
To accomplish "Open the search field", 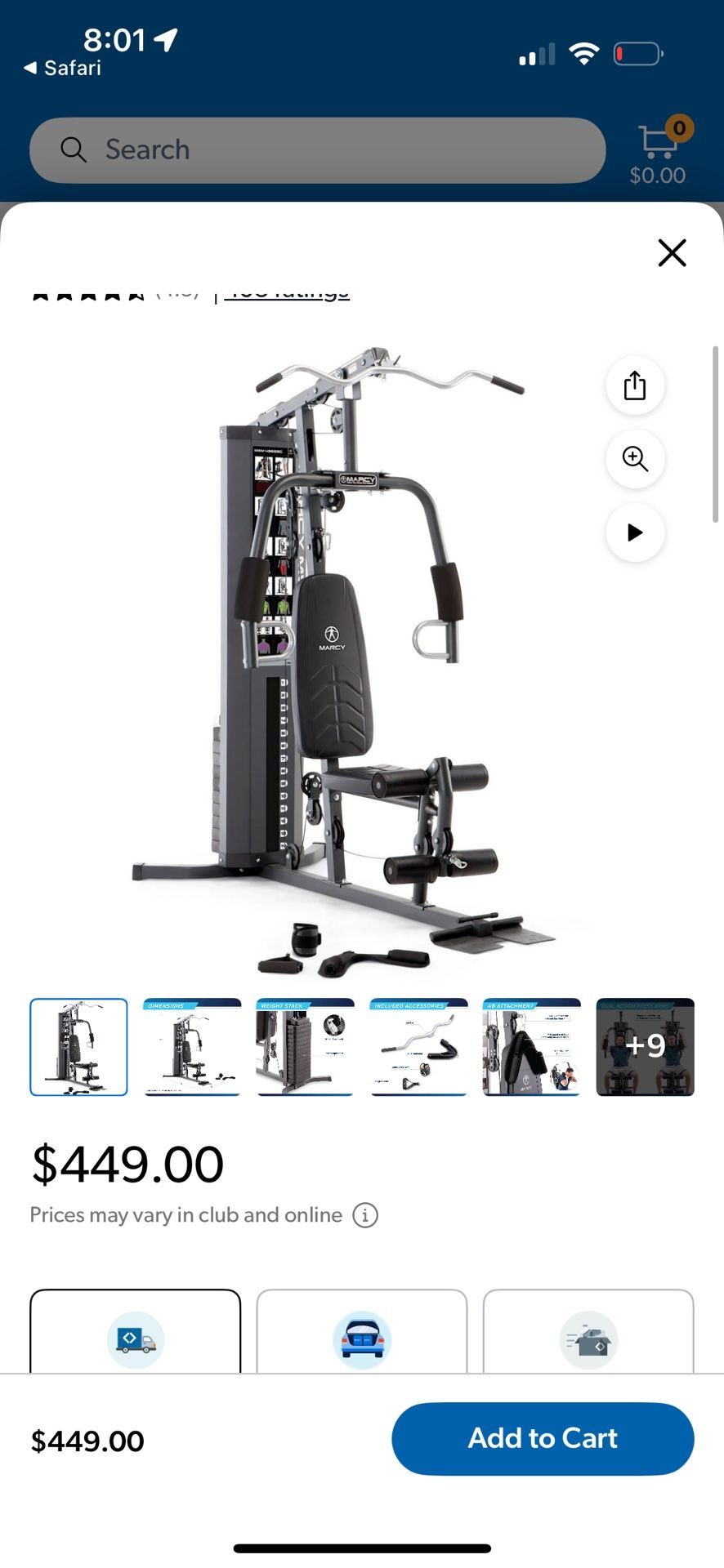I will (317, 150).
